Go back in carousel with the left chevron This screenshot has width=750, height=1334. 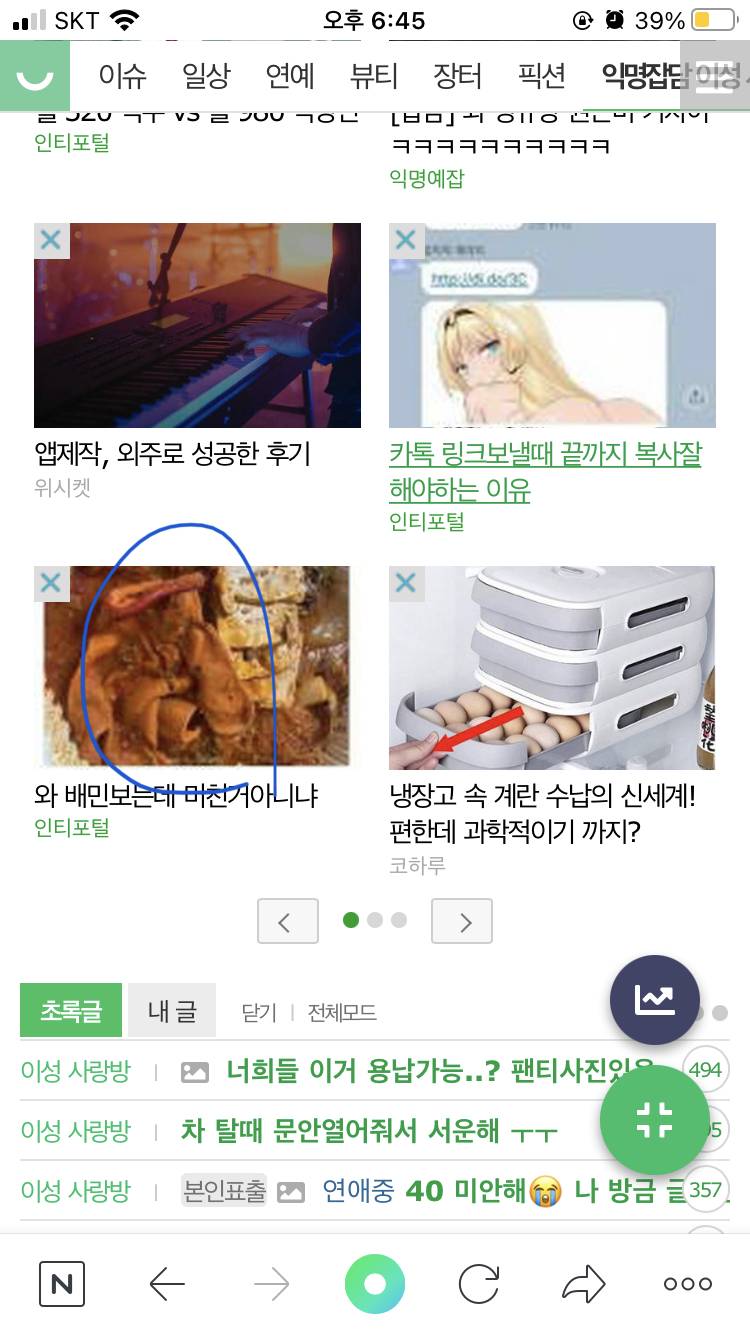click(288, 921)
